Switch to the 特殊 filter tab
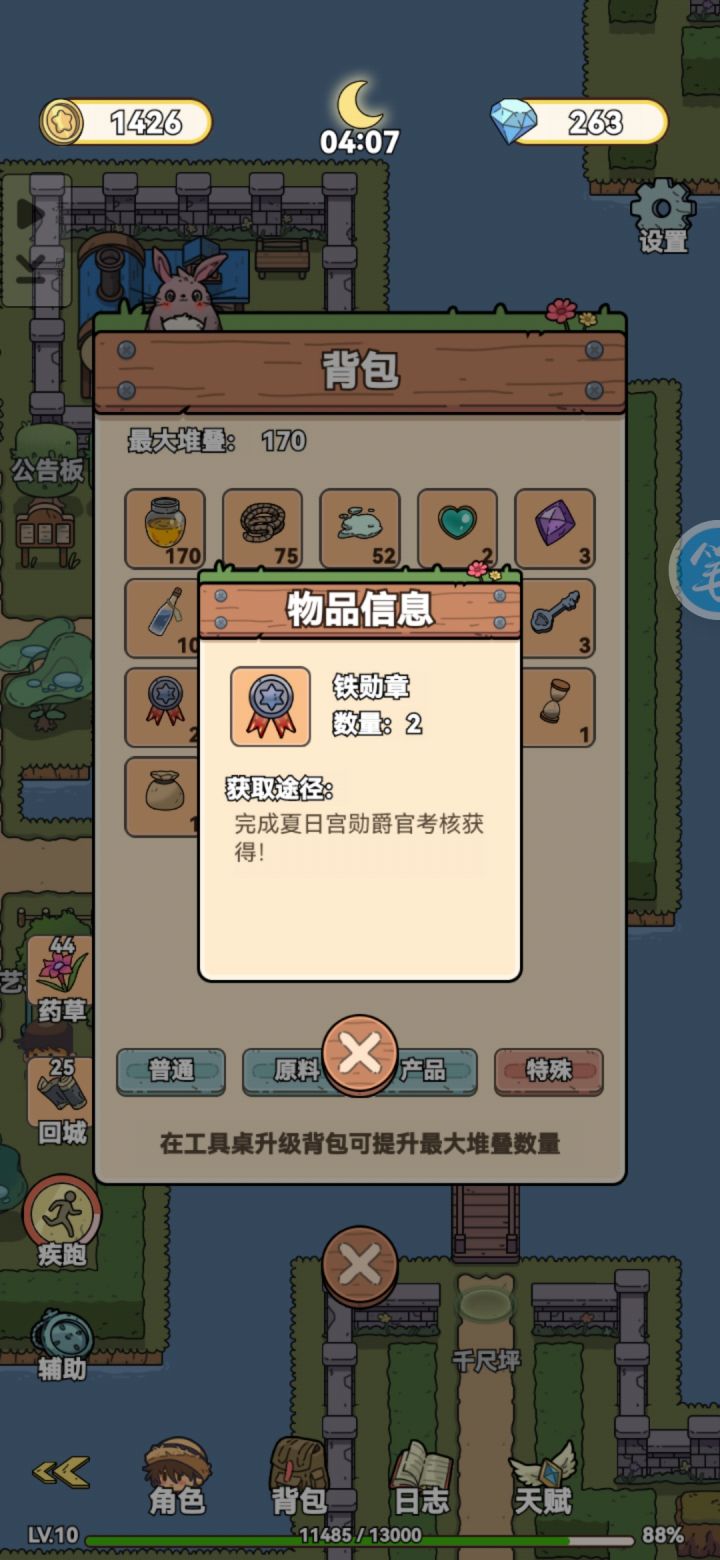This screenshot has width=720, height=1560. [548, 1072]
